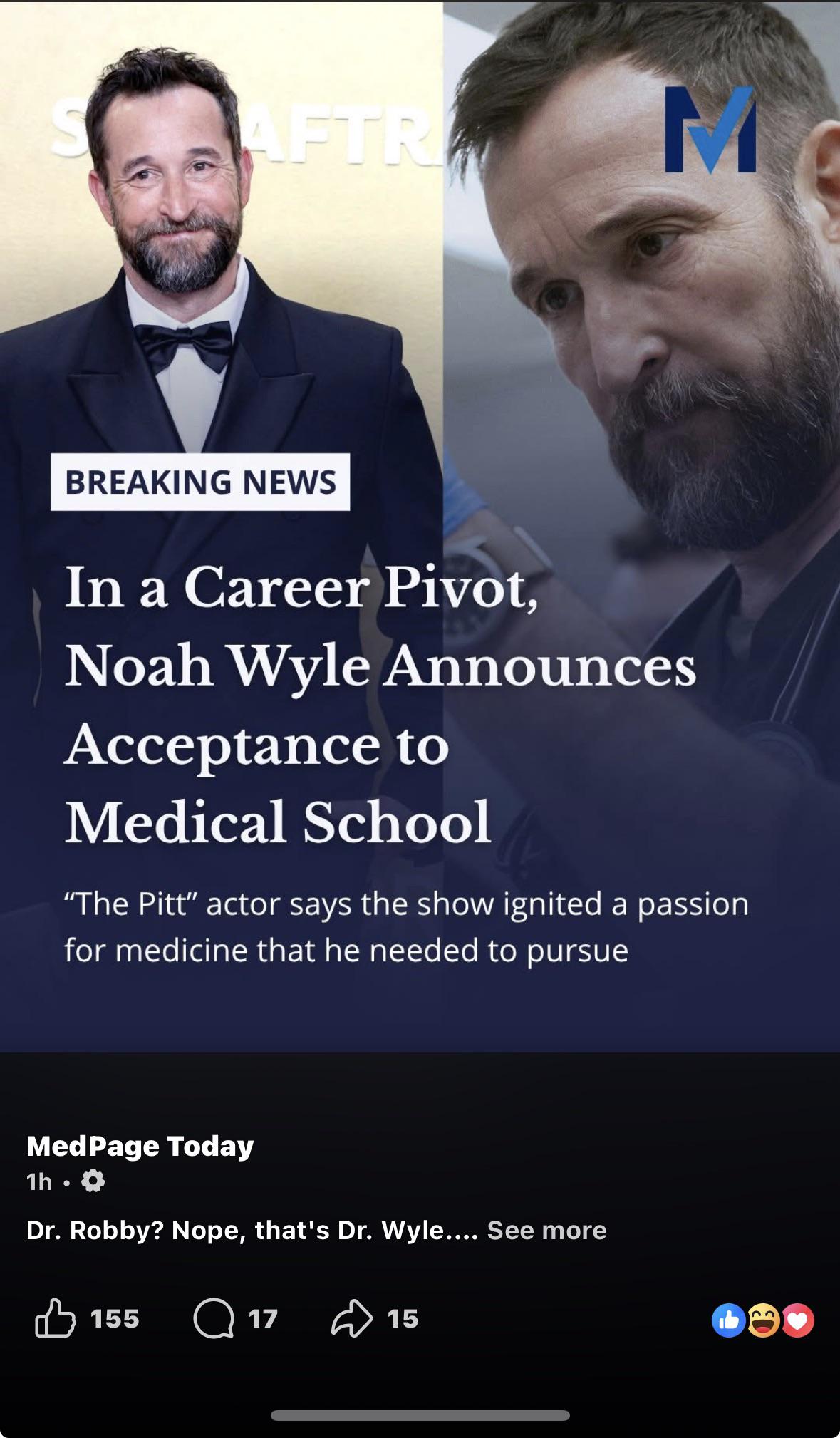This screenshot has height=1438, width=840.
Task: Like the MedPage Today post
Action: pyautogui.click(x=56, y=1318)
